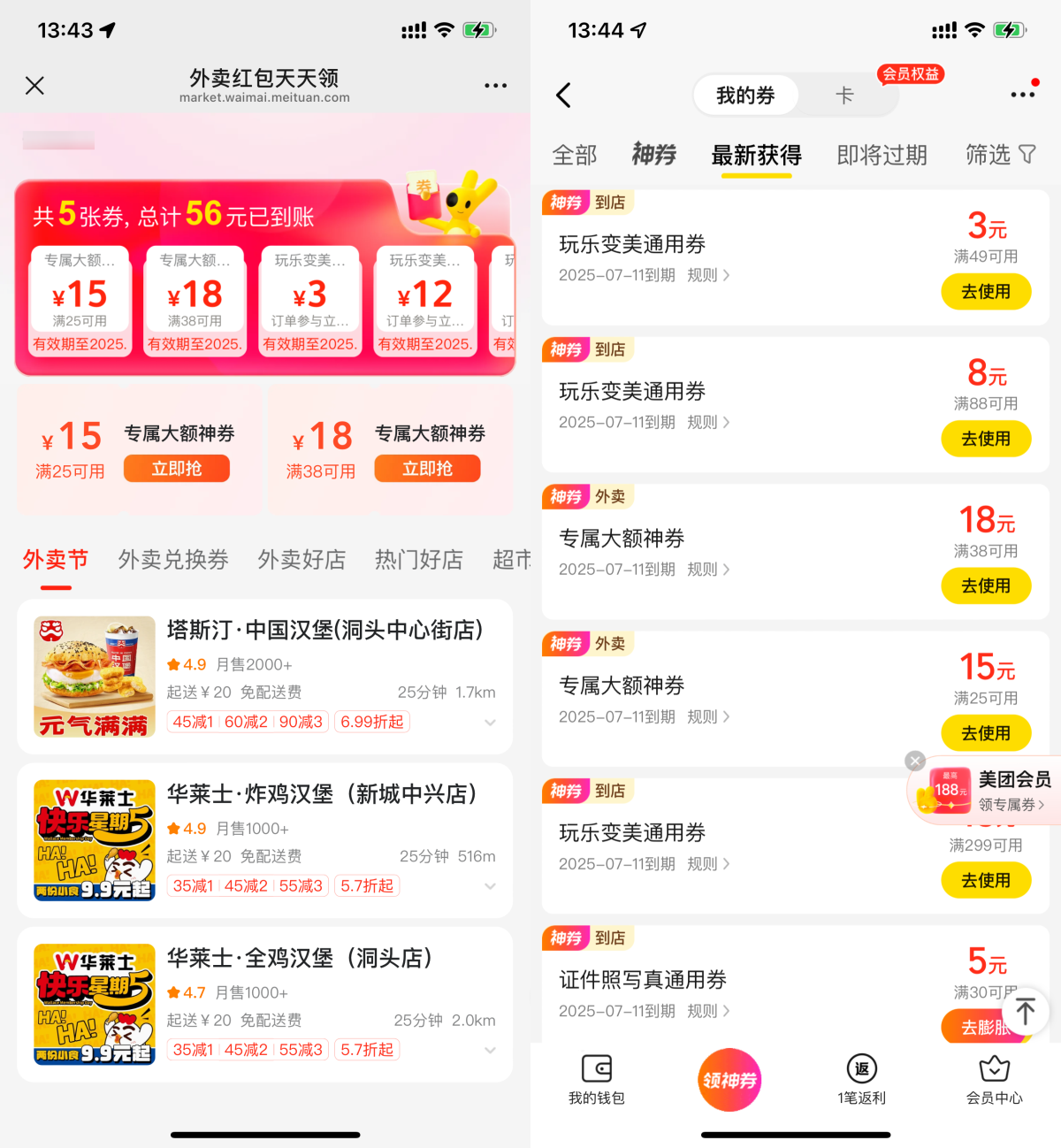Open the 华莱士·炸鸡汉堡 store thumbnail
The image size is (1061, 1148).
pos(94,840)
